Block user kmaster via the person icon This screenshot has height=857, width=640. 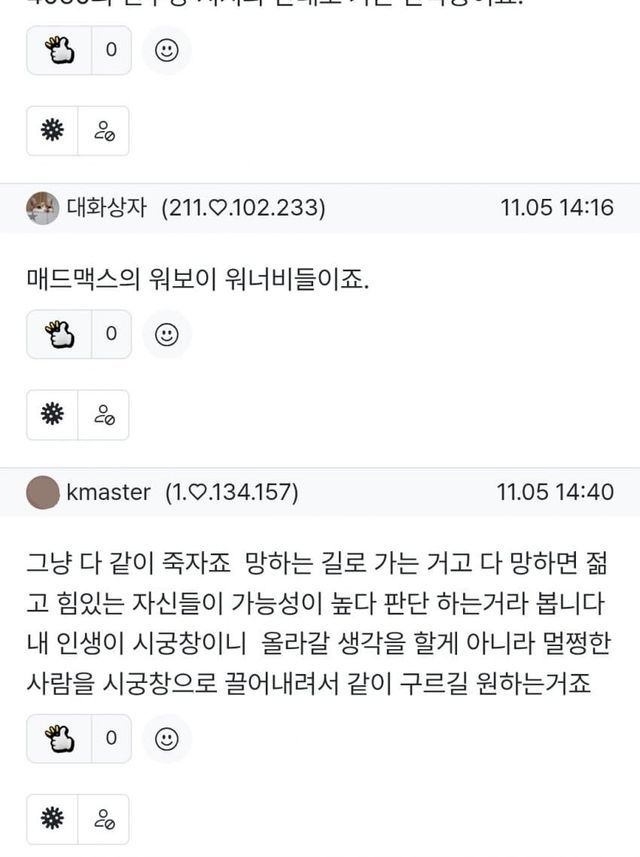(x=104, y=819)
